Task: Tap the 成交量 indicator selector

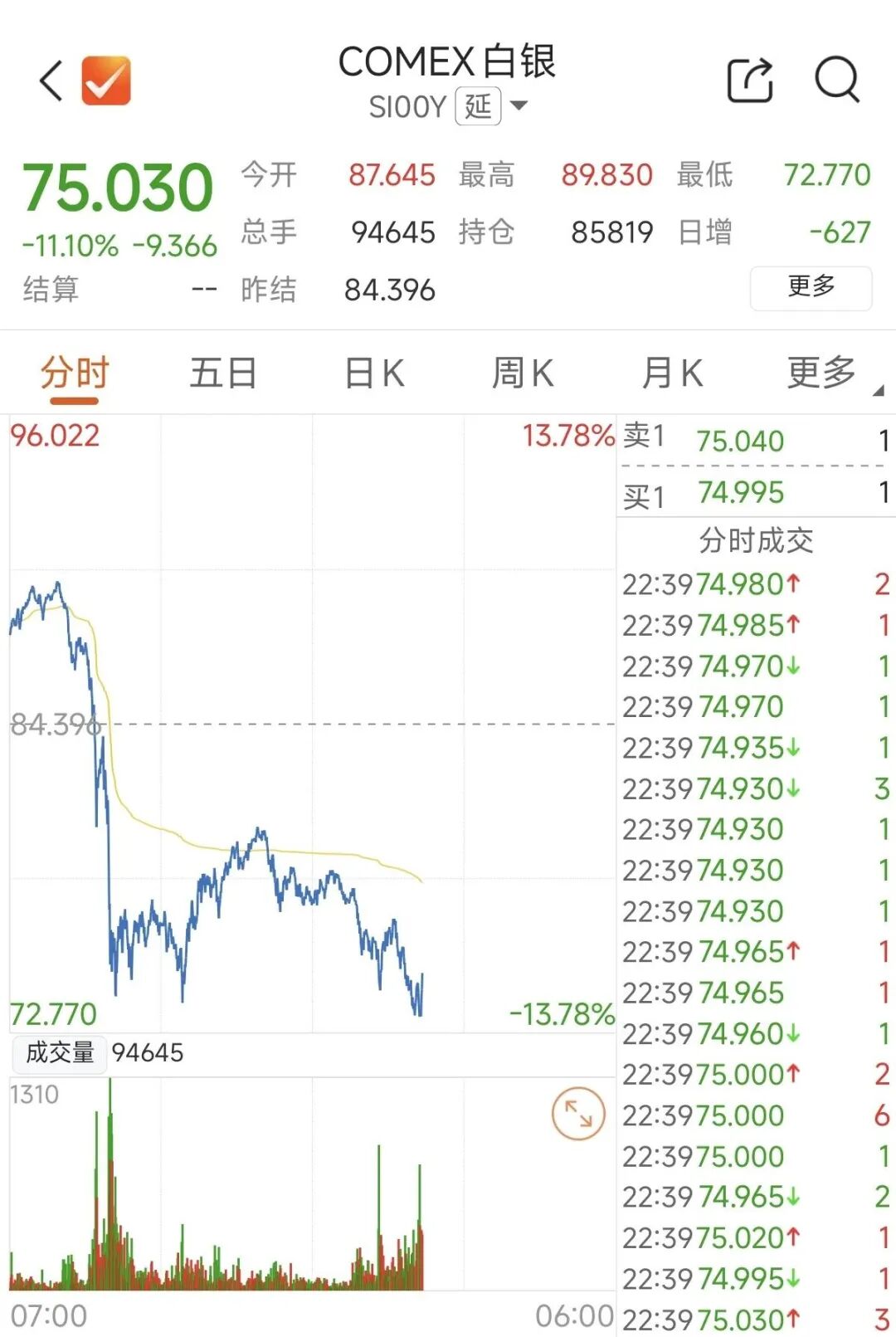Action: [60, 1052]
